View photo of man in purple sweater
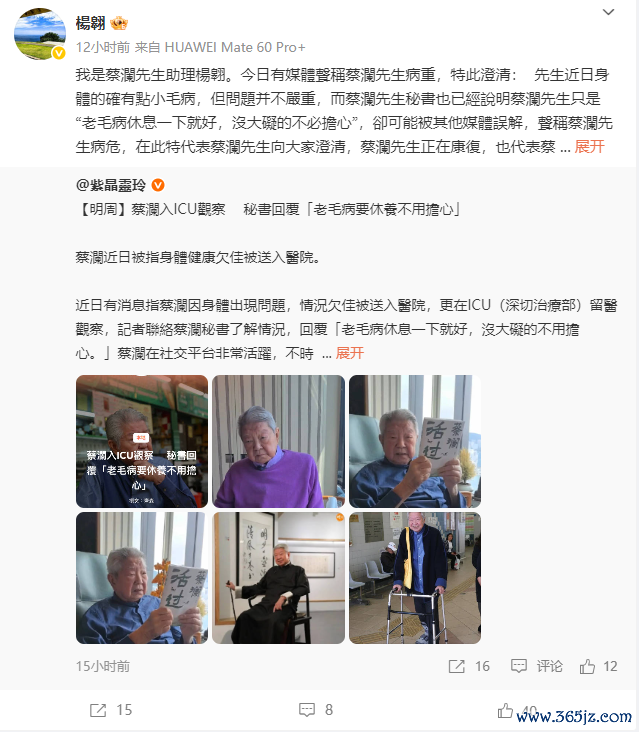 [278, 441]
